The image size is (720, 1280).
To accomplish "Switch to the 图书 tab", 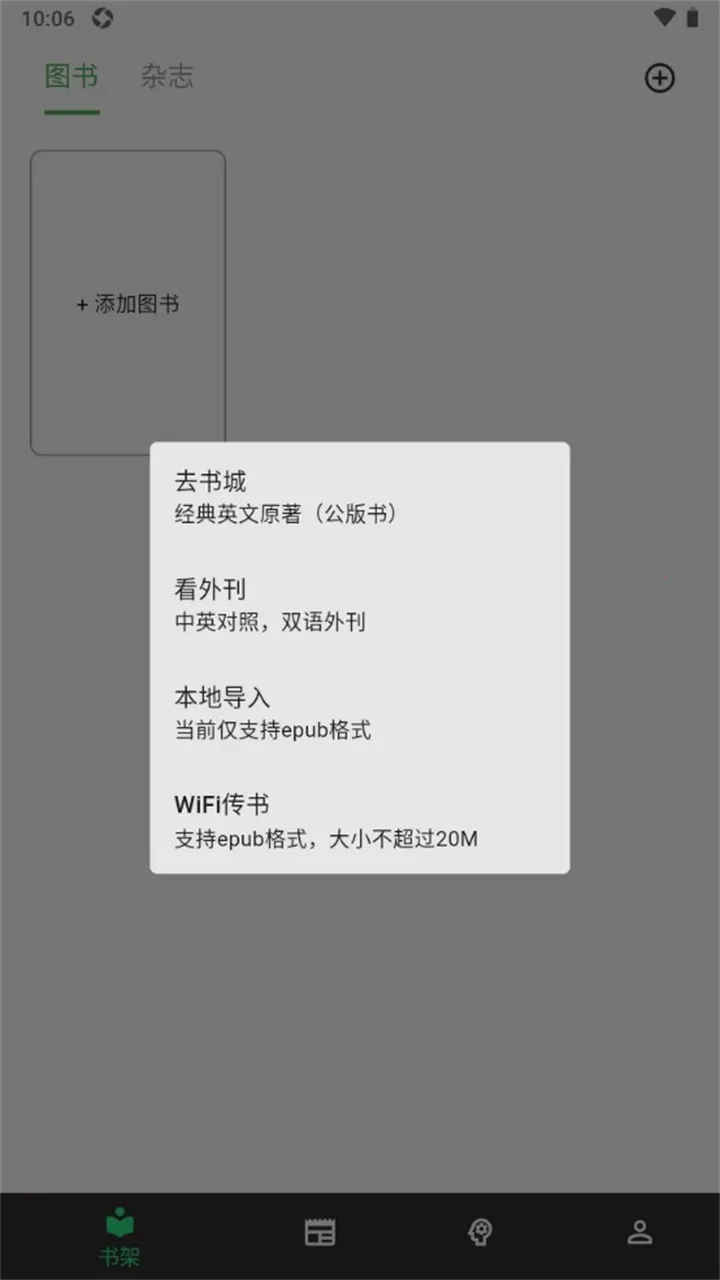I will (x=71, y=77).
